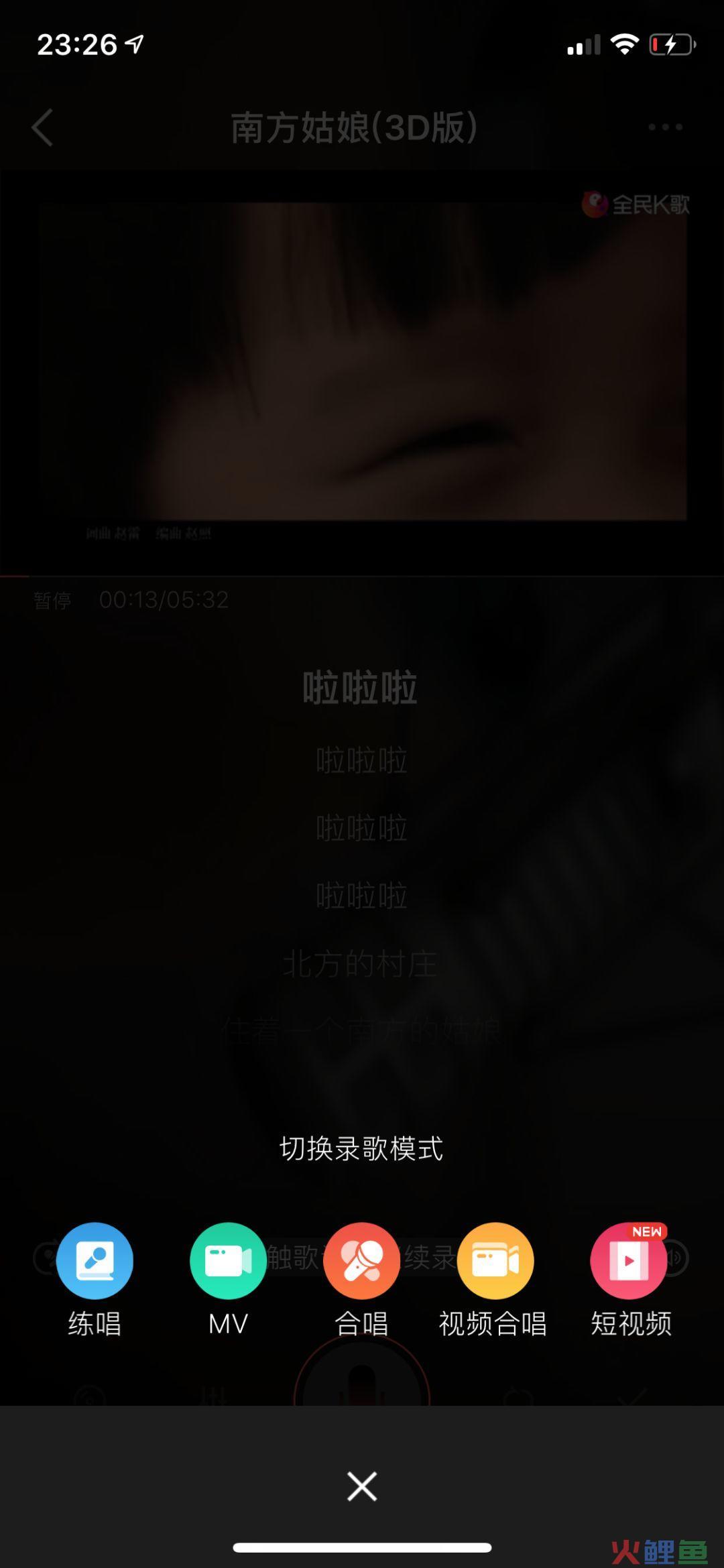Image resolution: width=724 pixels, height=1568 pixels.
Task: Select the 练唱 practice singing mode
Action: [95, 1261]
